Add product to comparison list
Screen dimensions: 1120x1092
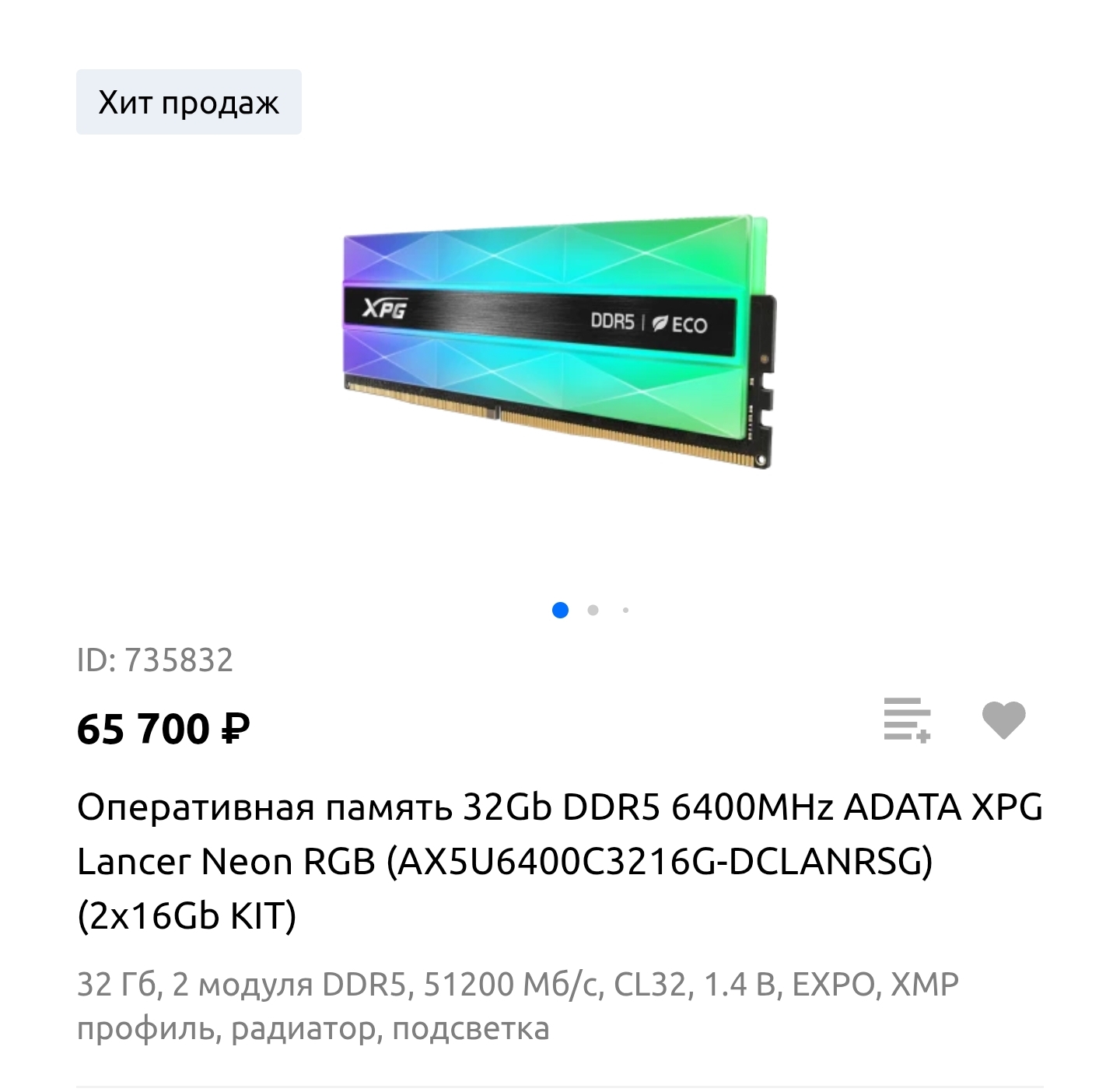point(907,720)
